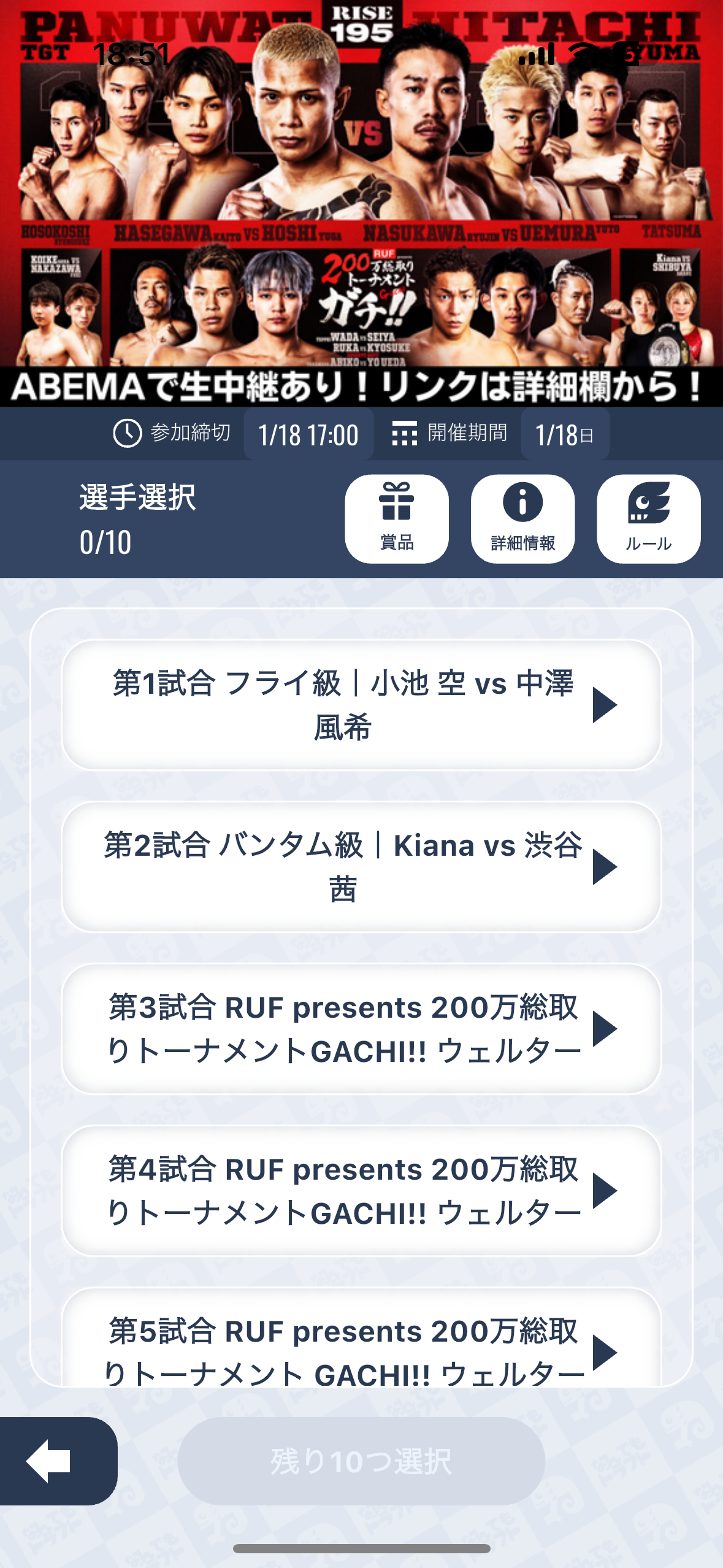
Task: Open the 第3試合 RUF tournament match
Action: pyautogui.click(x=361, y=1029)
